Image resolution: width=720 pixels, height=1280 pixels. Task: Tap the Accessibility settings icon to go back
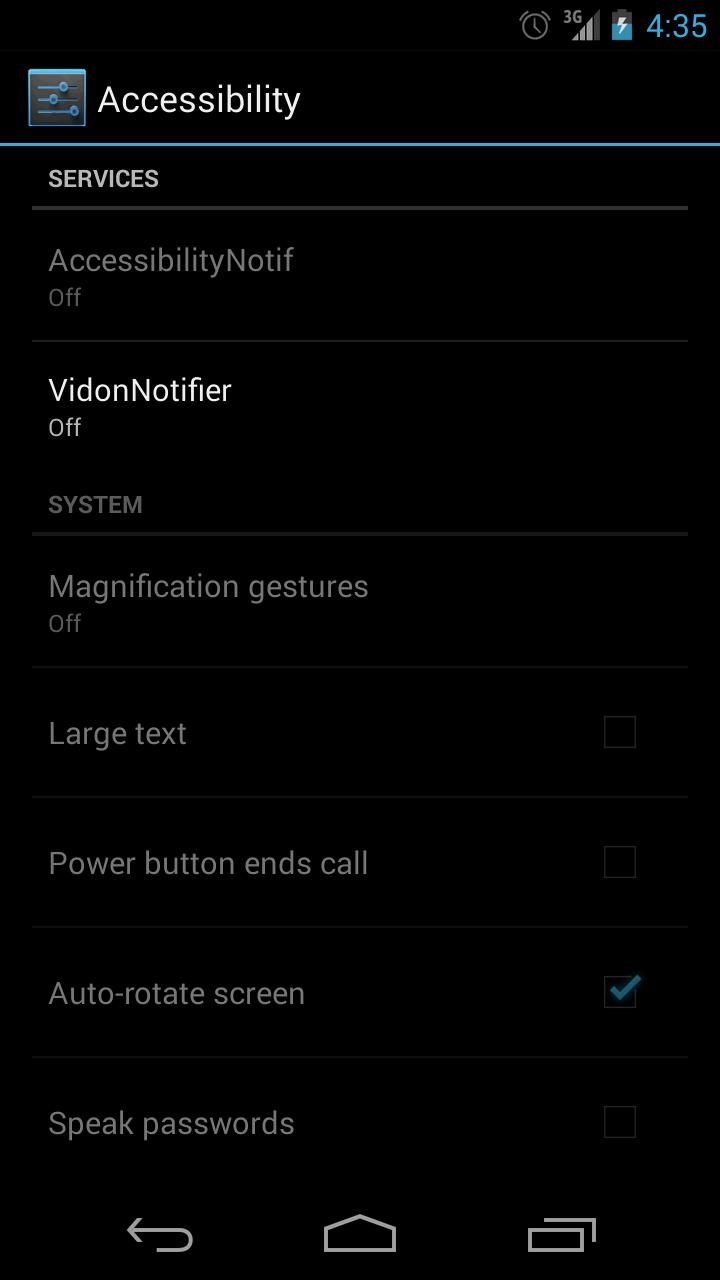tap(57, 98)
